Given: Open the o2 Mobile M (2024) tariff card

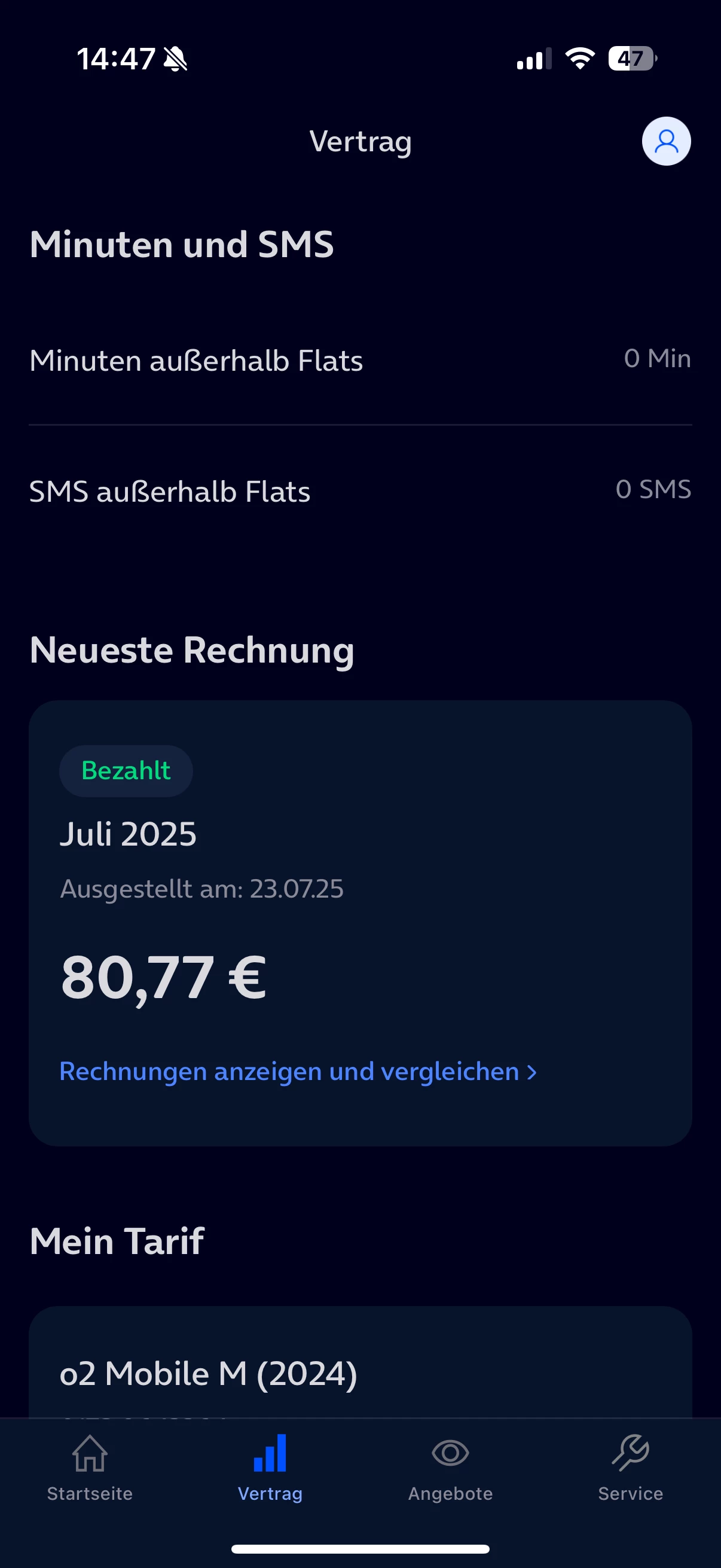Looking at the screenshot, I should pyautogui.click(x=360, y=1369).
